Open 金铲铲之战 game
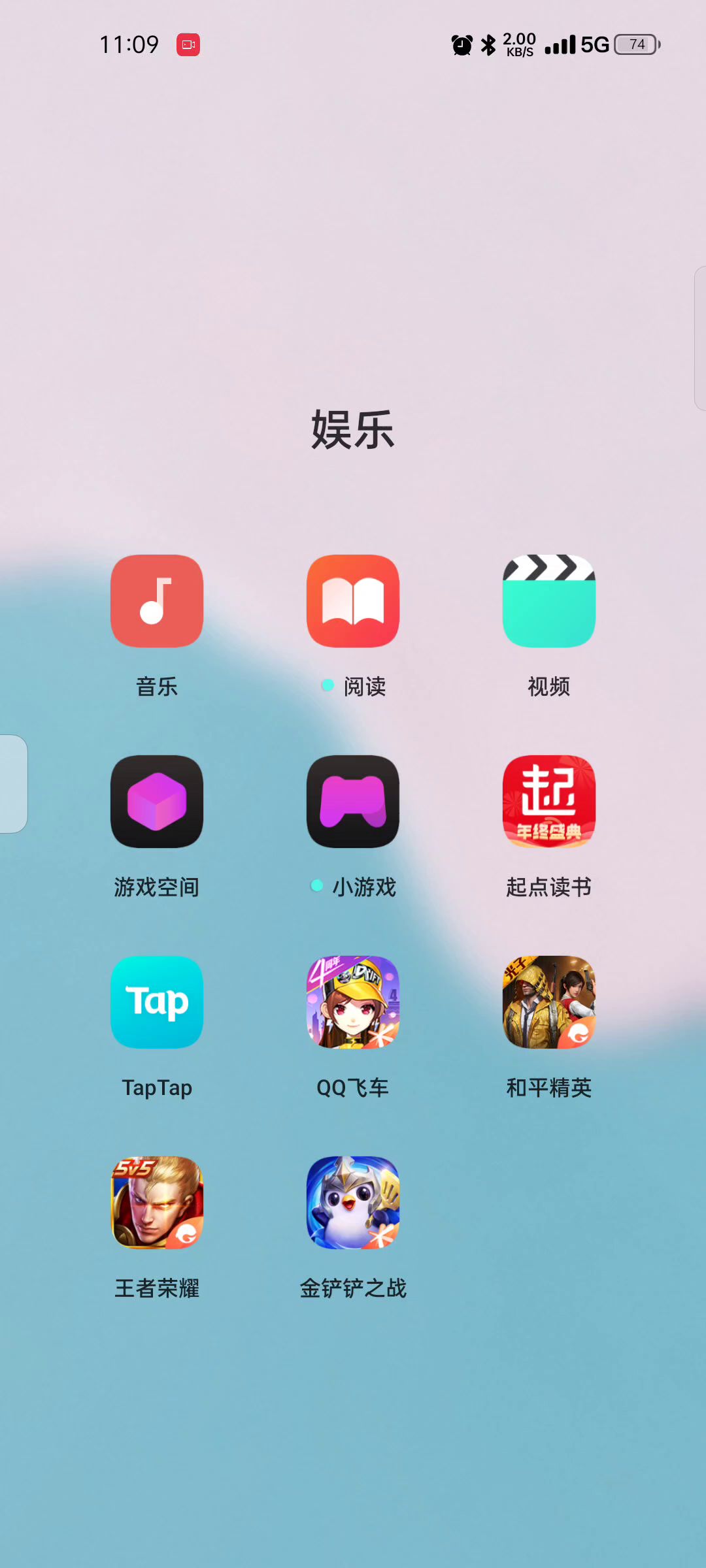 pos(353,1203)
